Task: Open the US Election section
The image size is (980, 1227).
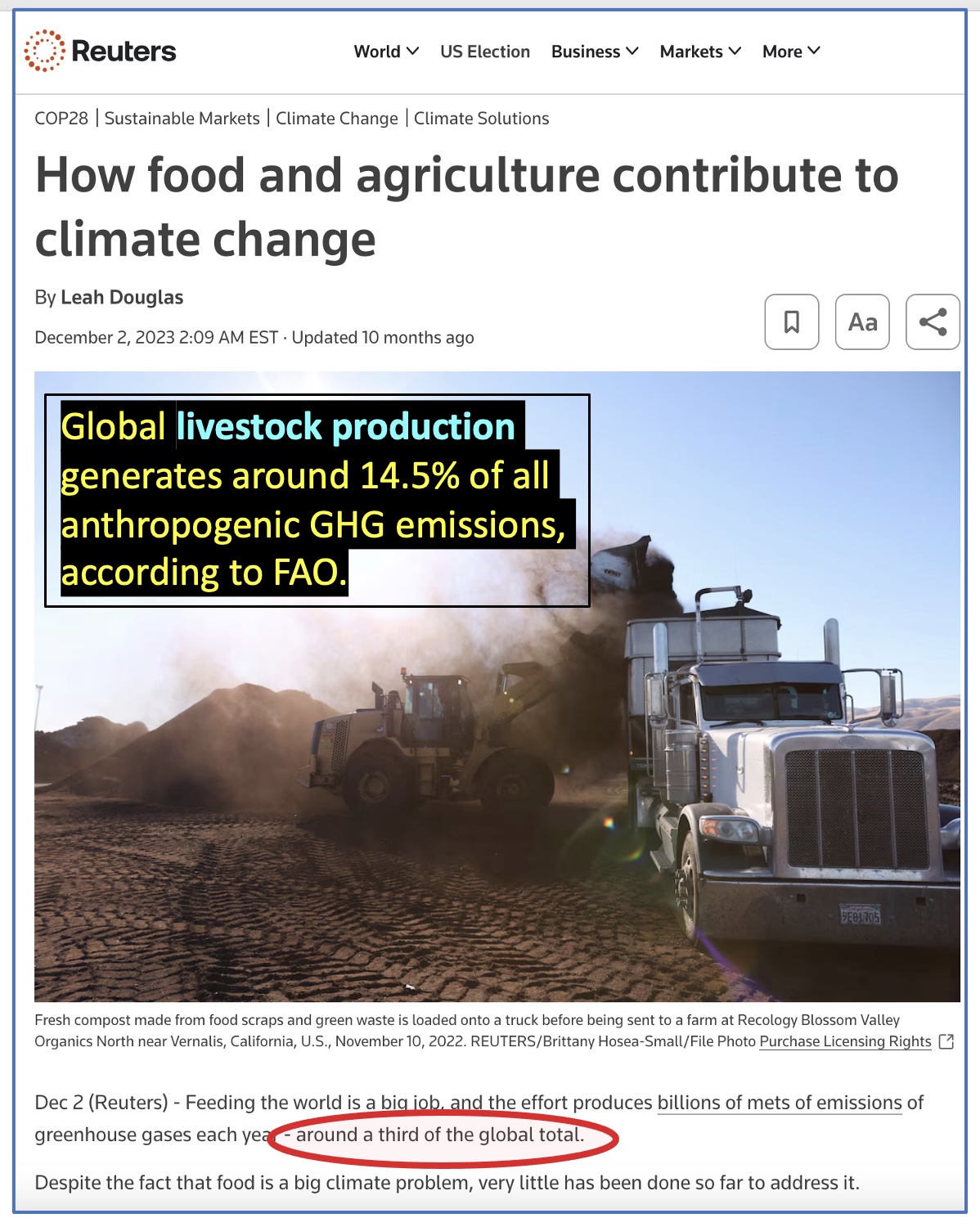Action: [x=485, y=52]
